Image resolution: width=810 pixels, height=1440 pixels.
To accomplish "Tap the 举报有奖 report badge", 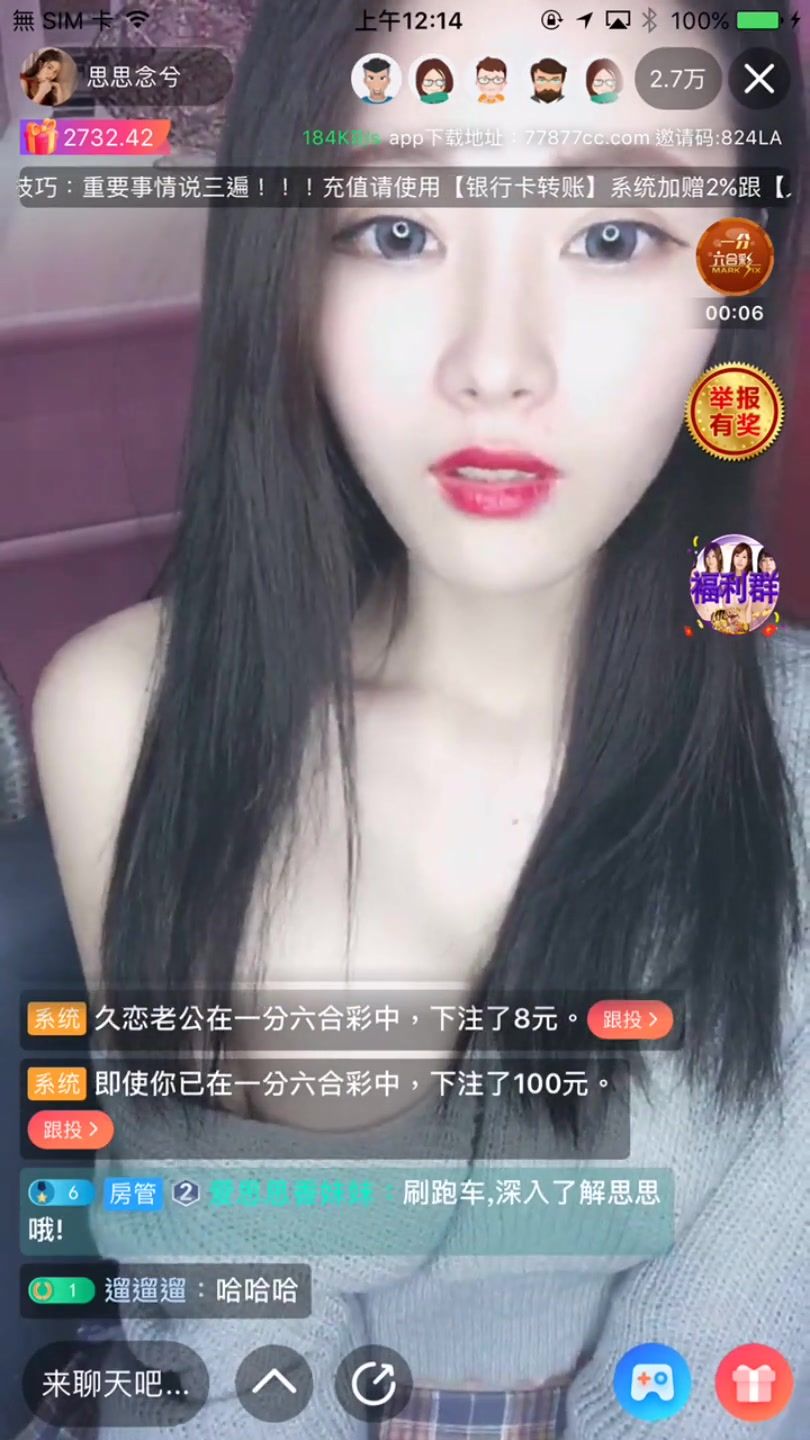I will [735, 411].
